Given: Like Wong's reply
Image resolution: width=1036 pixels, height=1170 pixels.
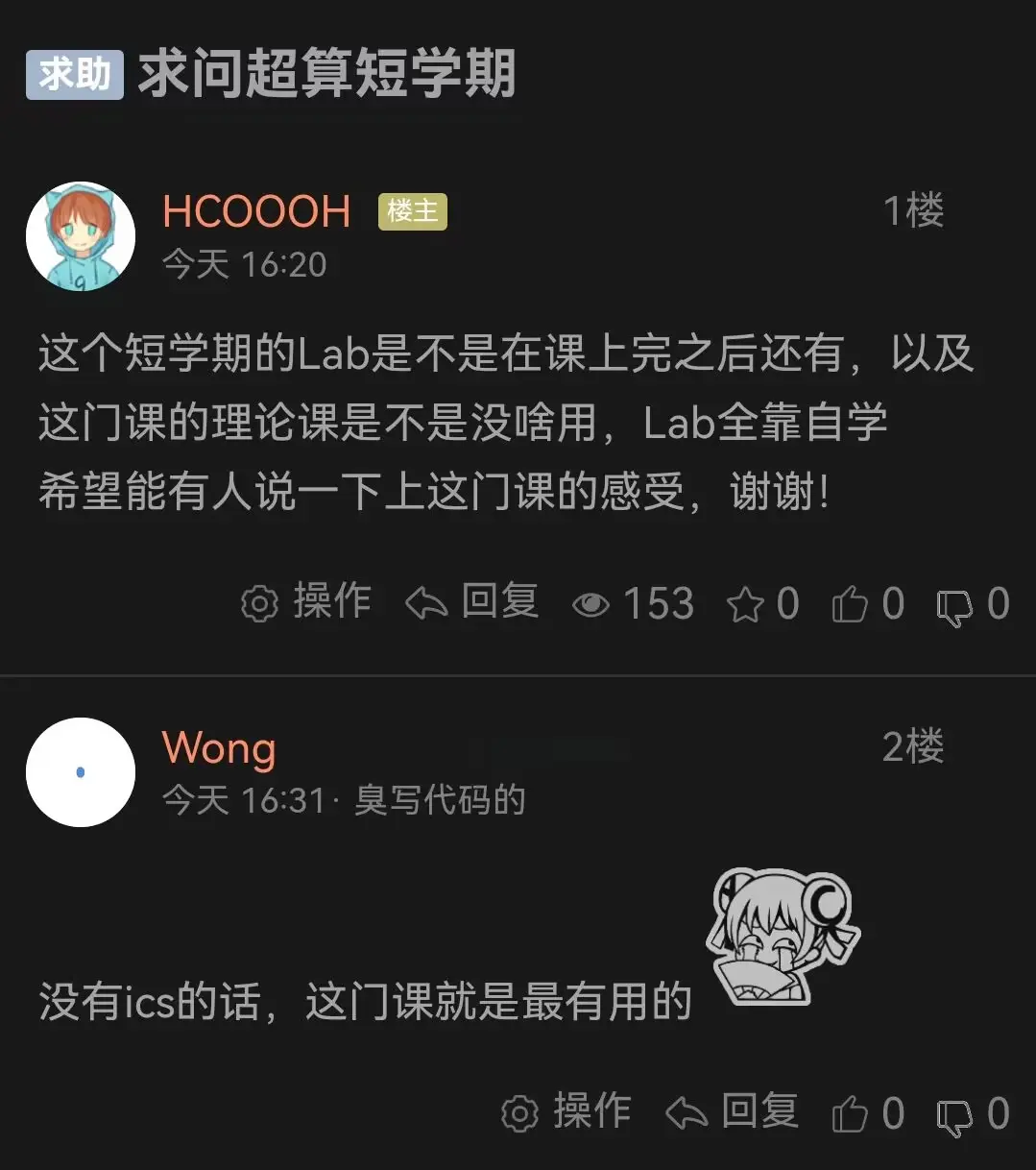Looking at the screenshot, I should tap(850, 1114).
